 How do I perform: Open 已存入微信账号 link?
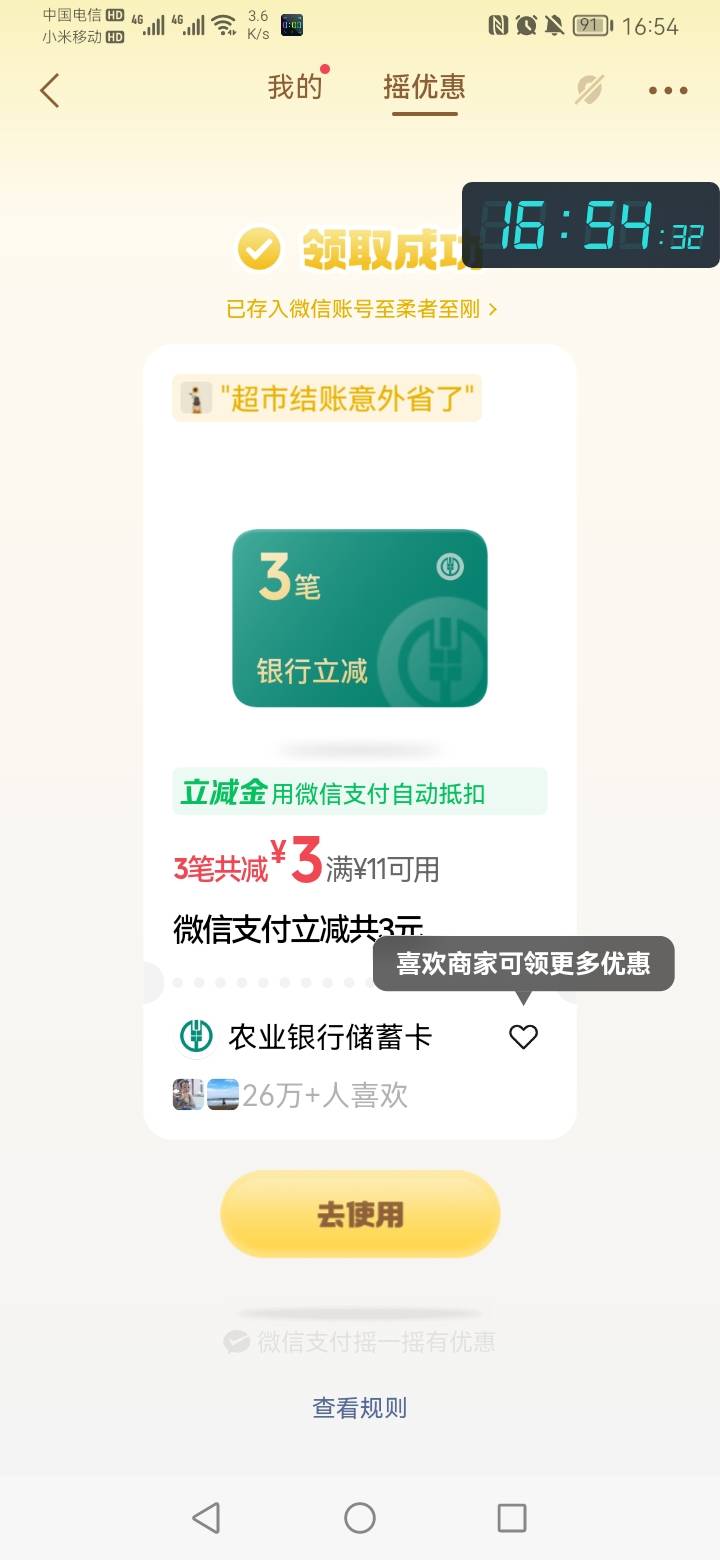tap(361, 309)
